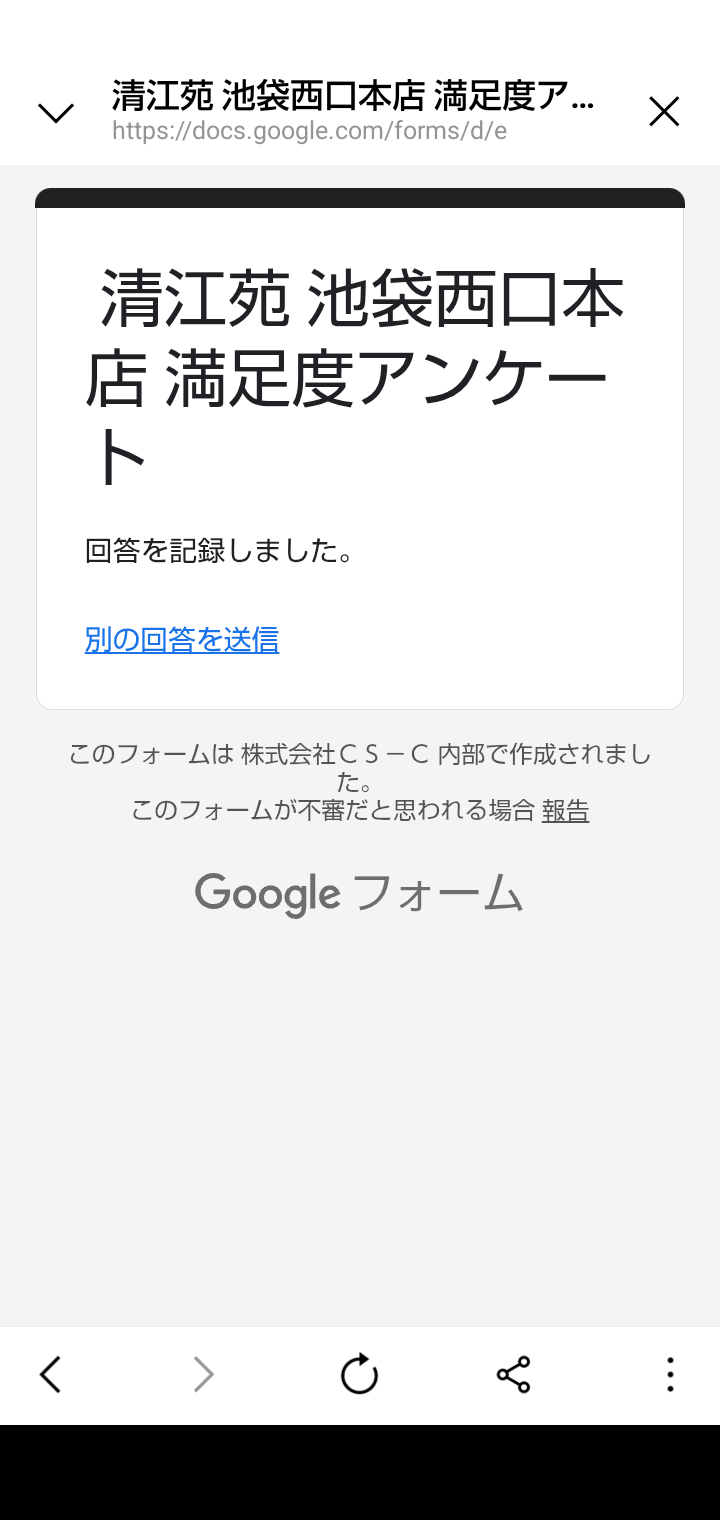Tap the 別の回答を送信 link

coord(182,640)
